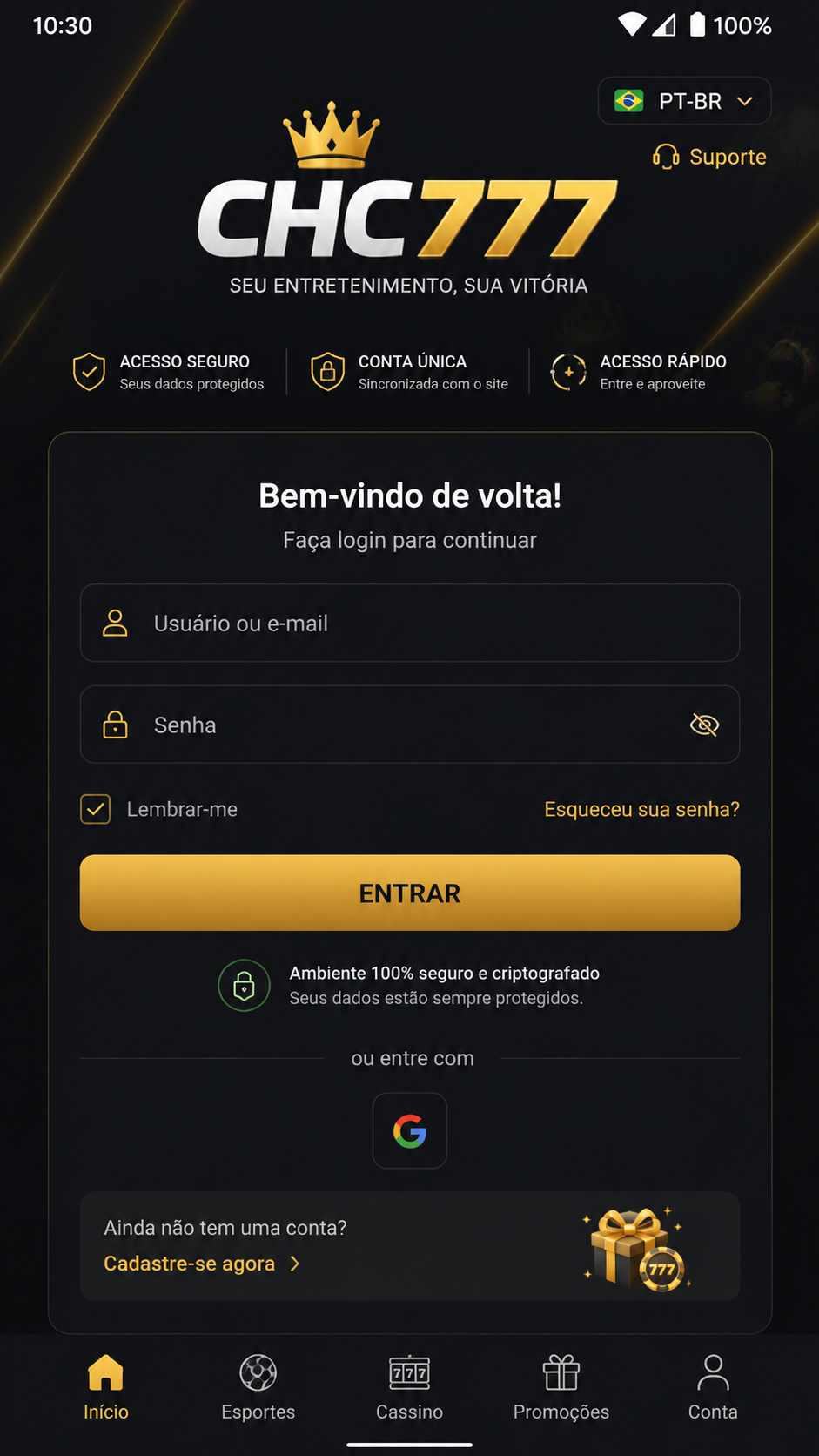Open the PT-BR language dropdown
The height and width of the screenshot is (1456, 819).
(x=684, y=101)
